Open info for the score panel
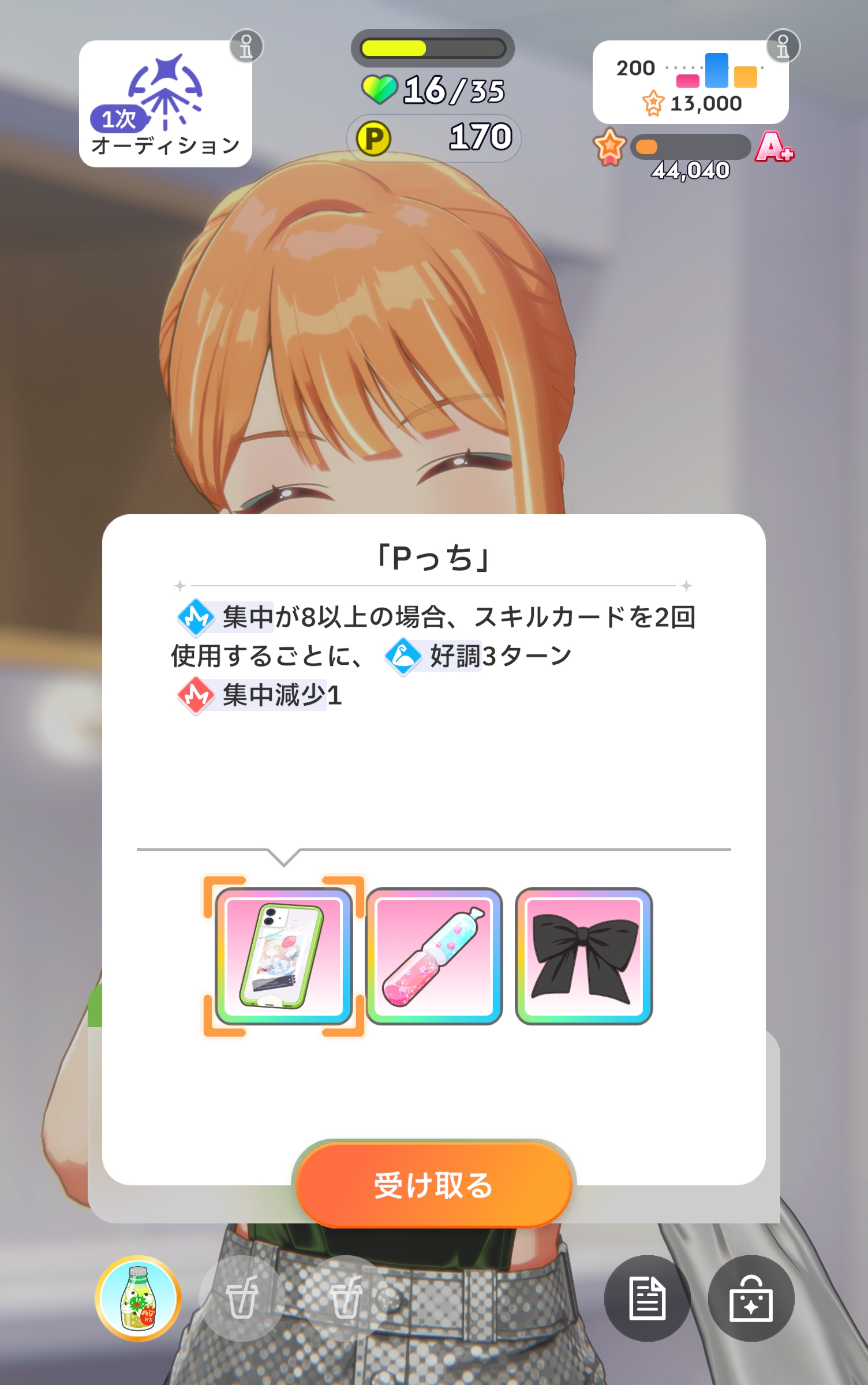The image size is (868, 1385). (783, 46)
